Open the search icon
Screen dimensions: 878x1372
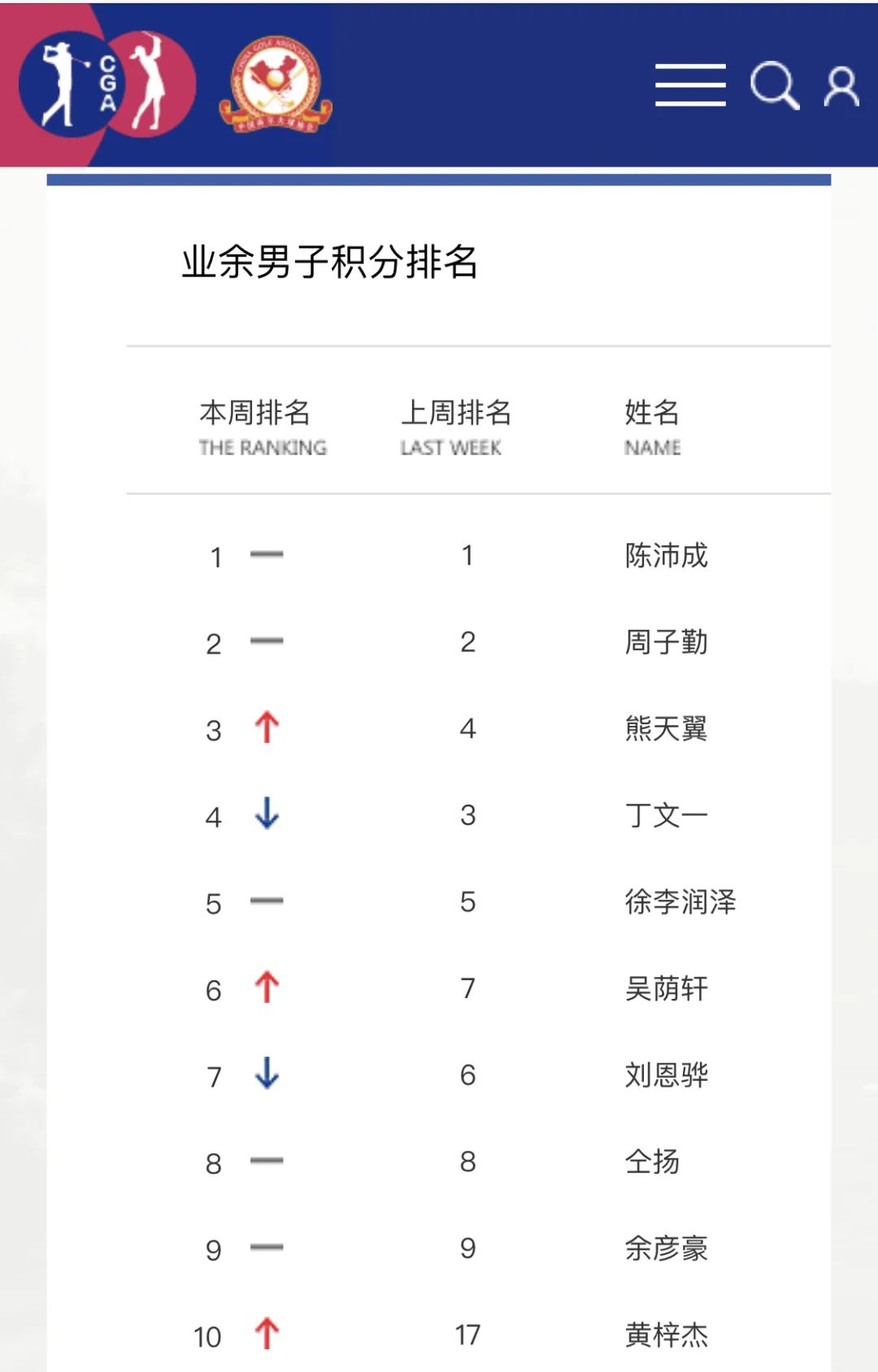774,85
